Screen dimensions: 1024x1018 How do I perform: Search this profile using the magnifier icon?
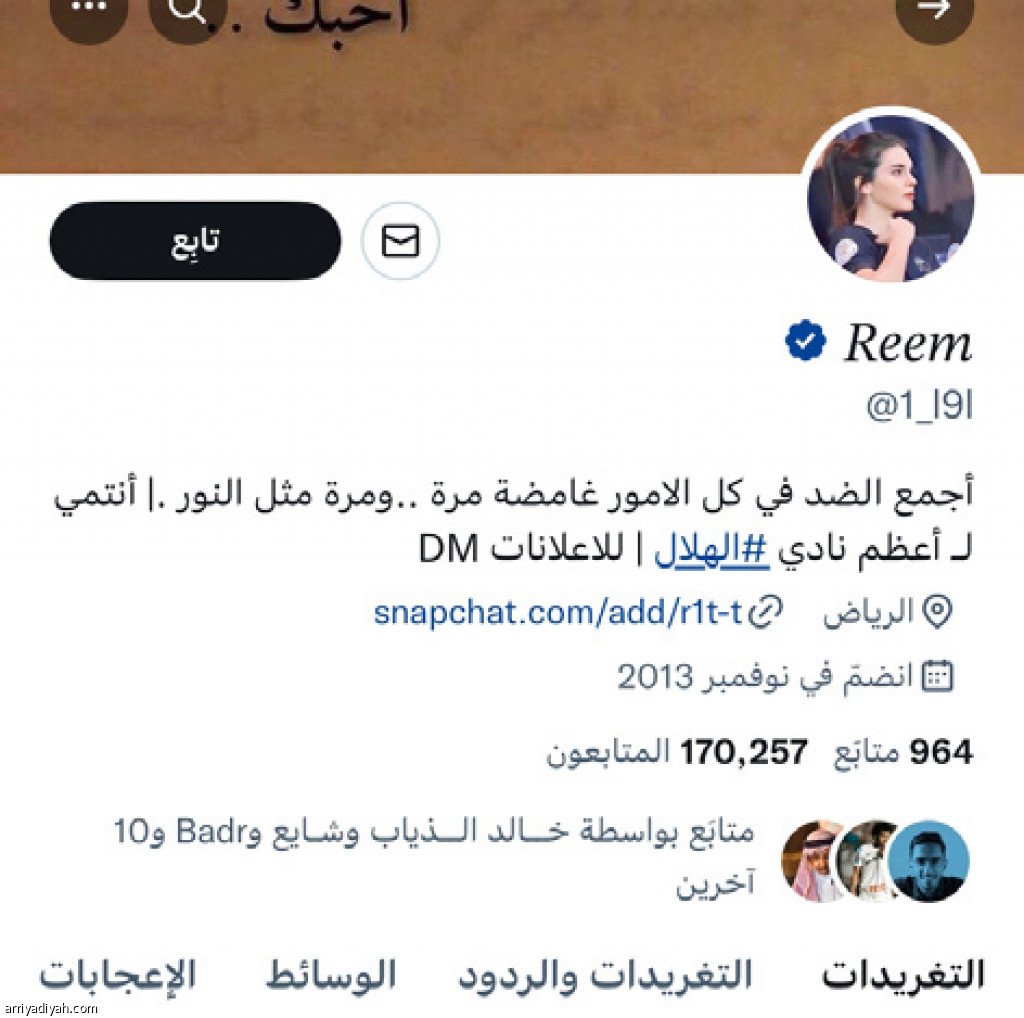[x=186, y=10]
